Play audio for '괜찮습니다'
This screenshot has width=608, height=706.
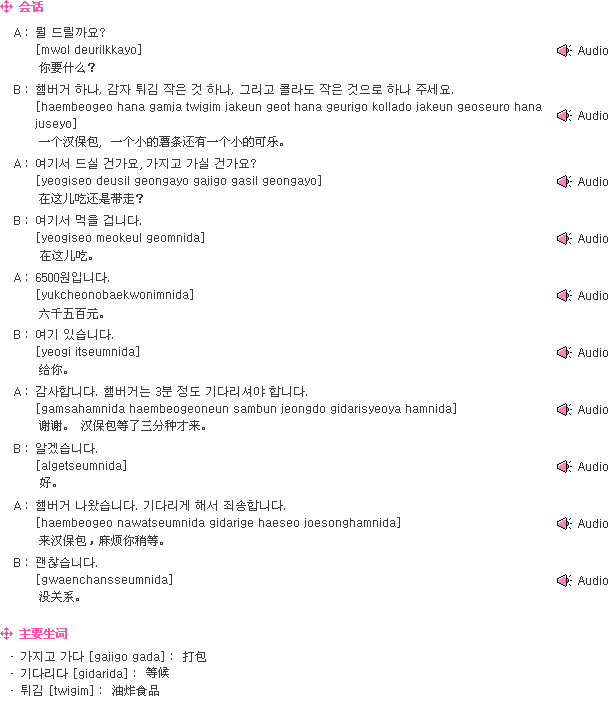(582, 581)
